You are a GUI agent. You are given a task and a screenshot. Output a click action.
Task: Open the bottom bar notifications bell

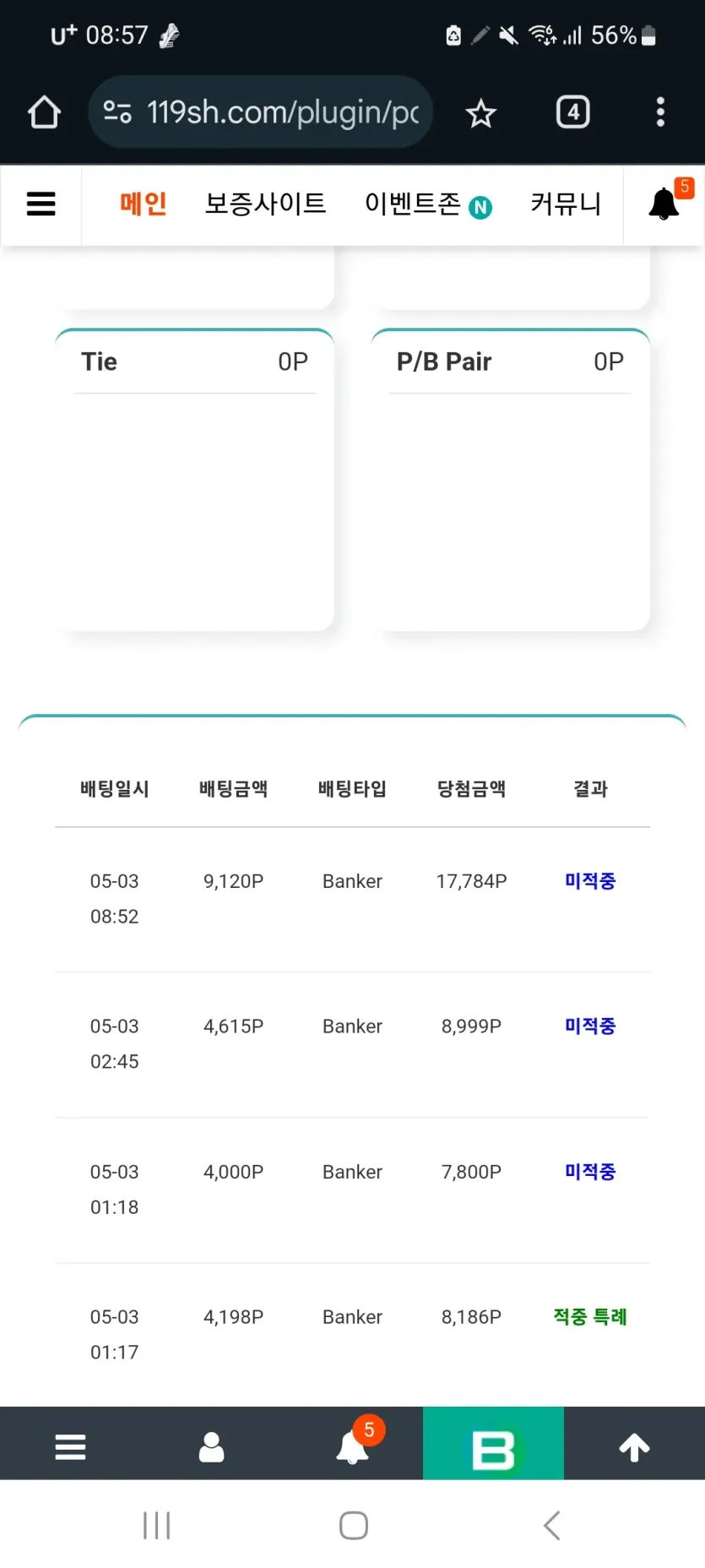click(353, 1446)
